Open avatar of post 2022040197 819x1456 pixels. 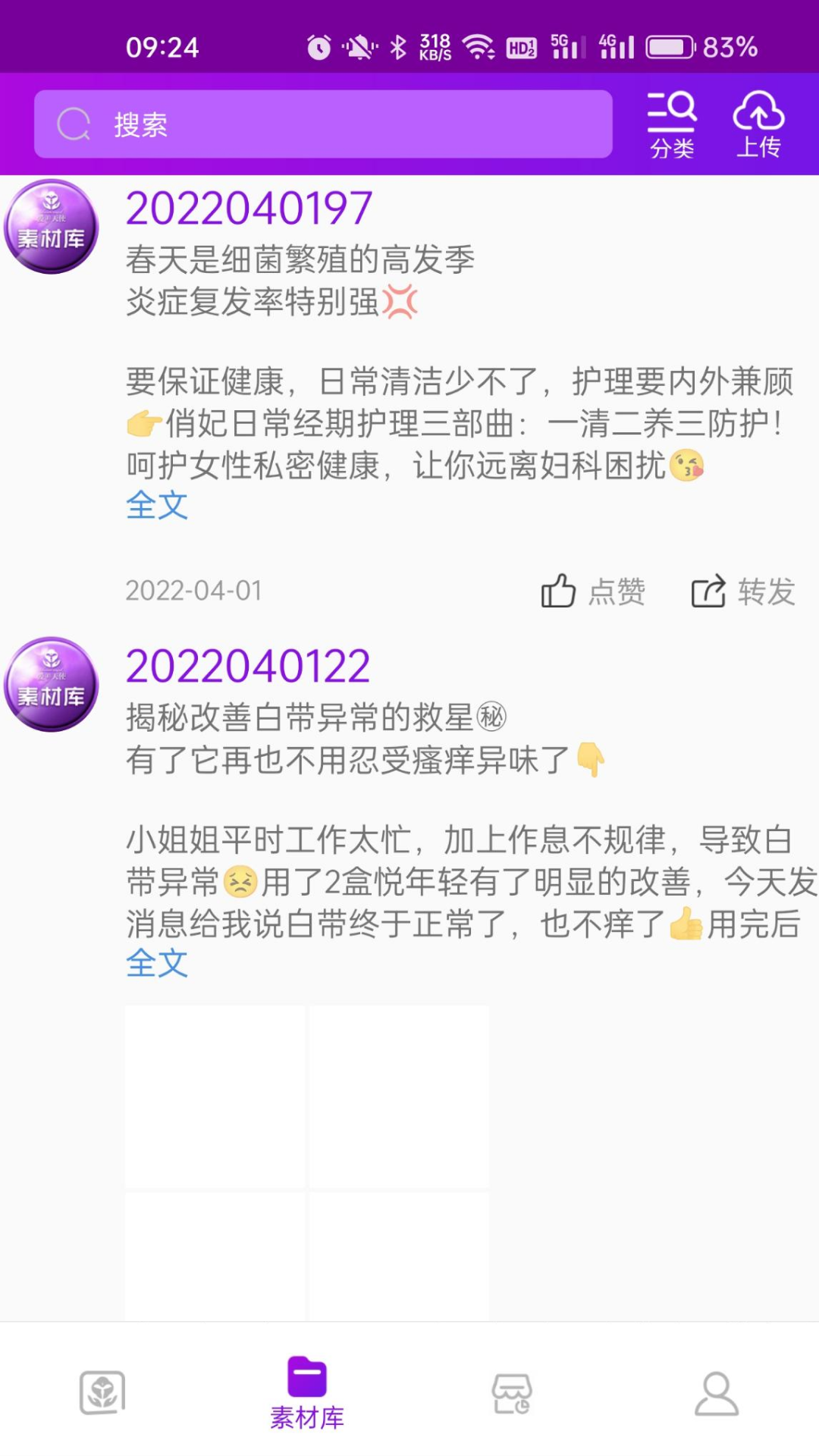(x=52, y=227)
